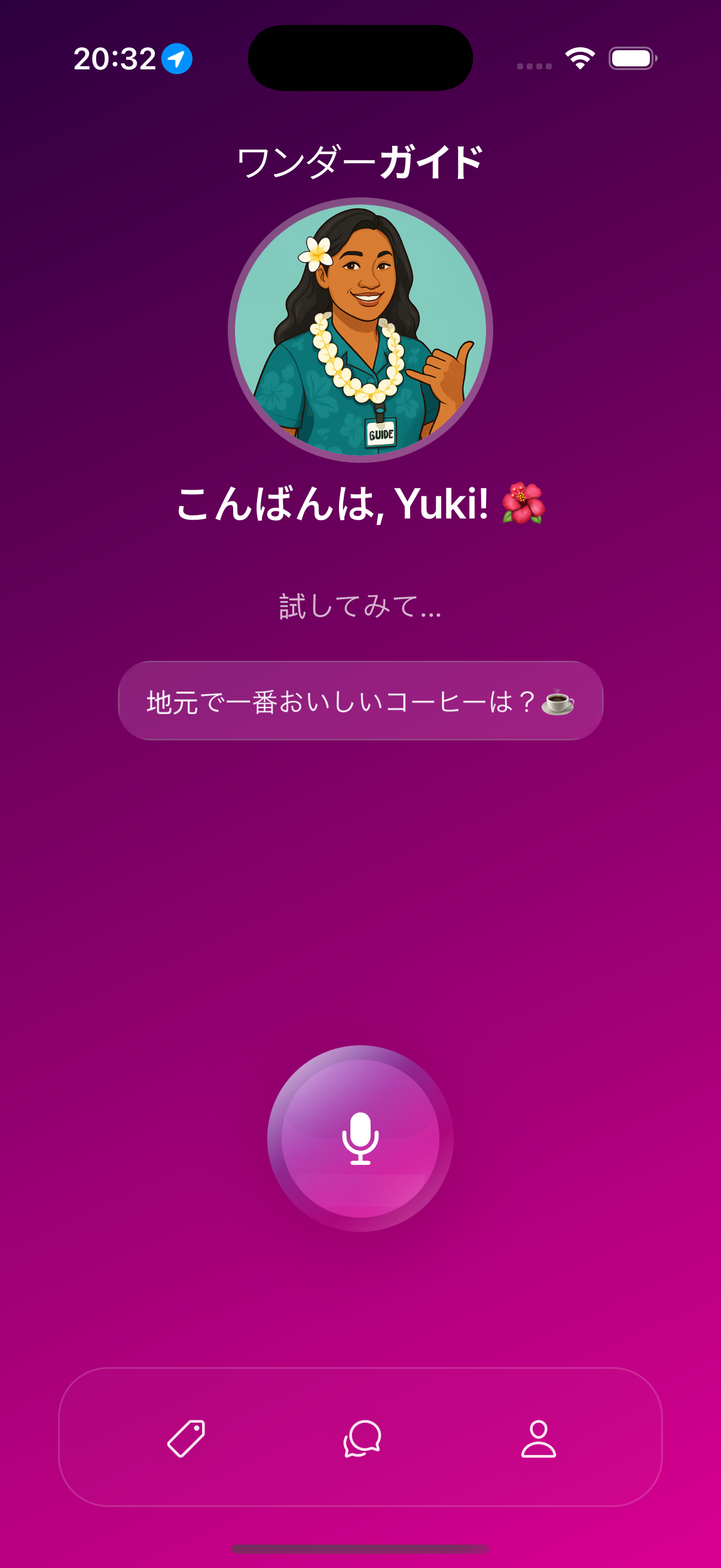Viewport: 721px width, 1568px height.
Task: Tap the microphone button to start speaking
Action: (x=360, y=1140)
